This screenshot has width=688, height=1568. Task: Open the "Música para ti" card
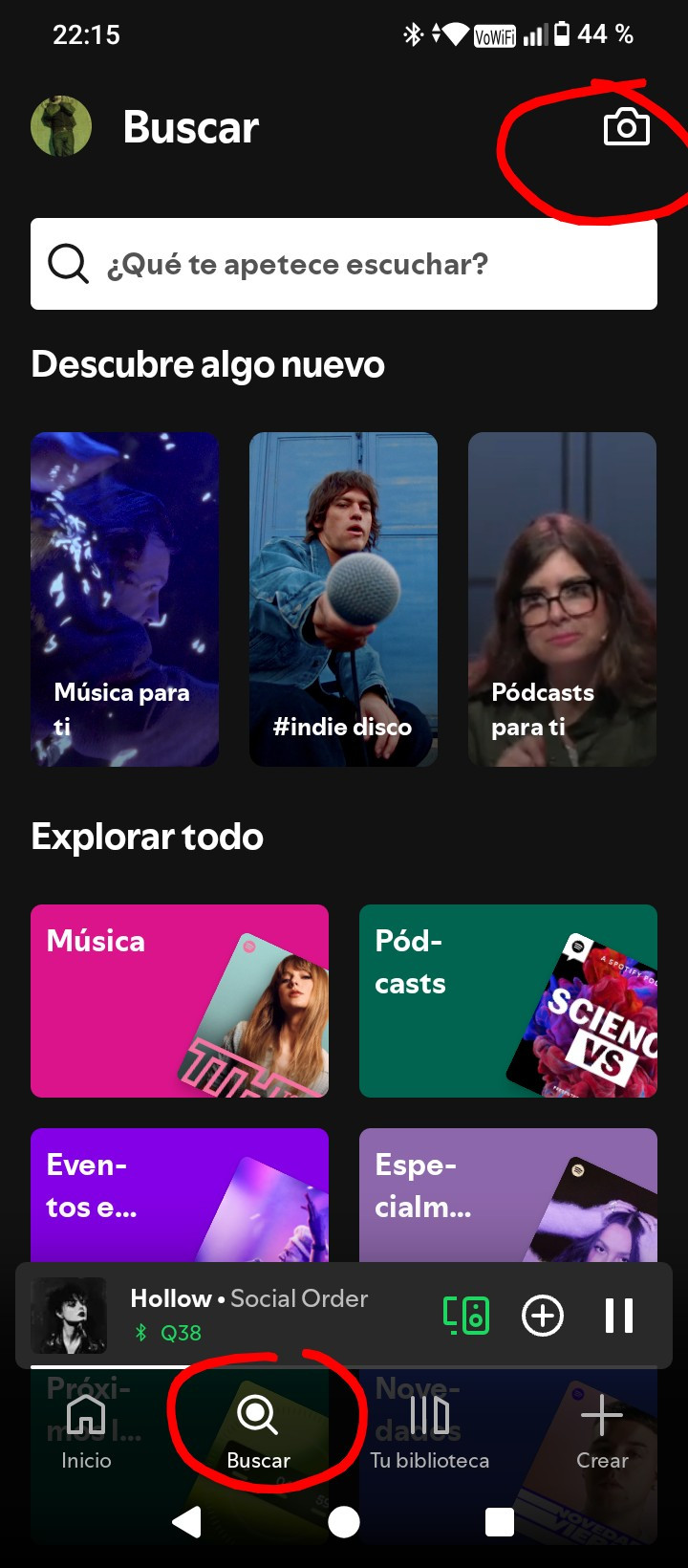(x=125, y=599)
